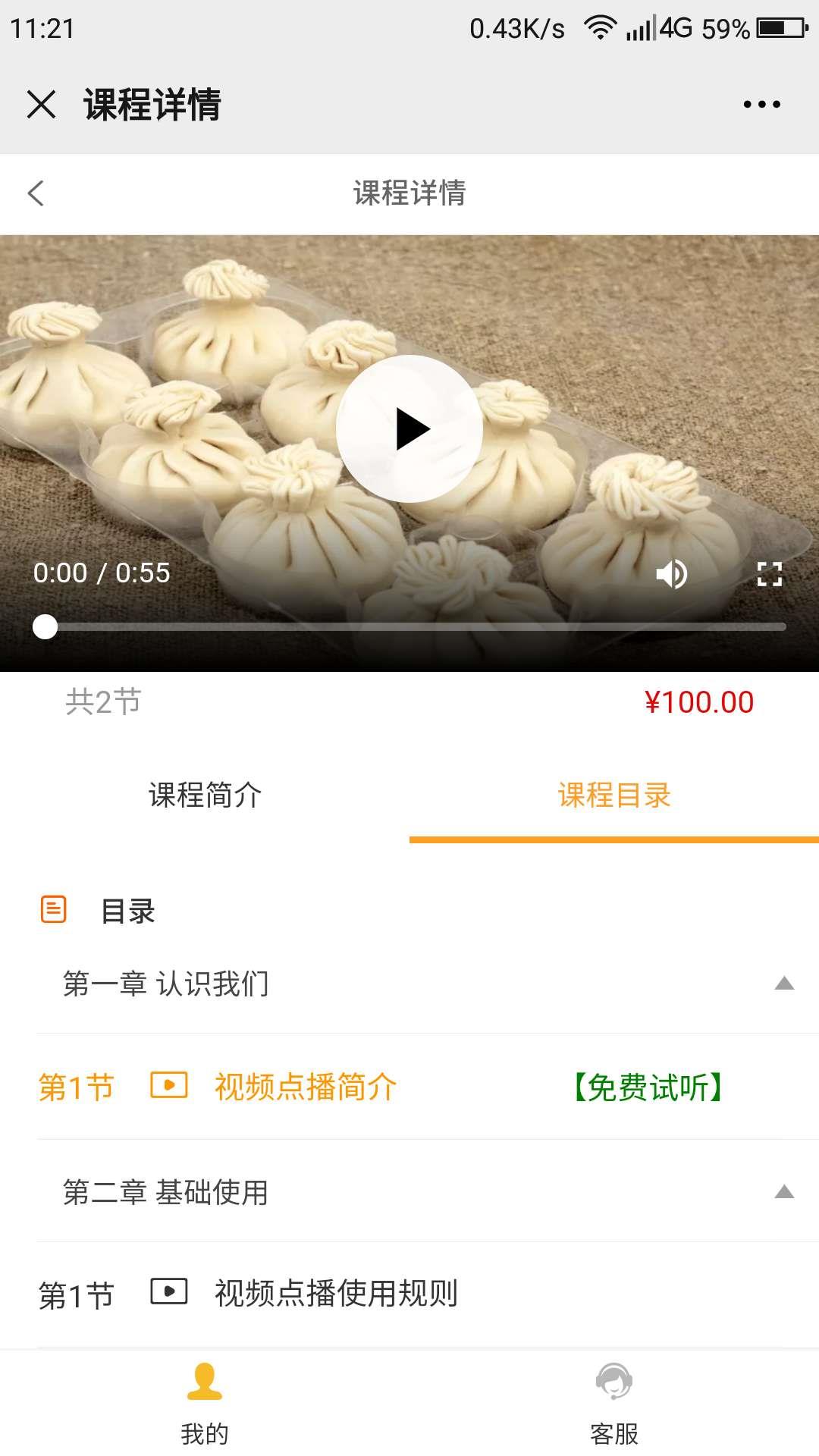The height and width of the screenshot is (1456, 819).
Task: Go to the 我的 tab
Action: click(205, 1403)
